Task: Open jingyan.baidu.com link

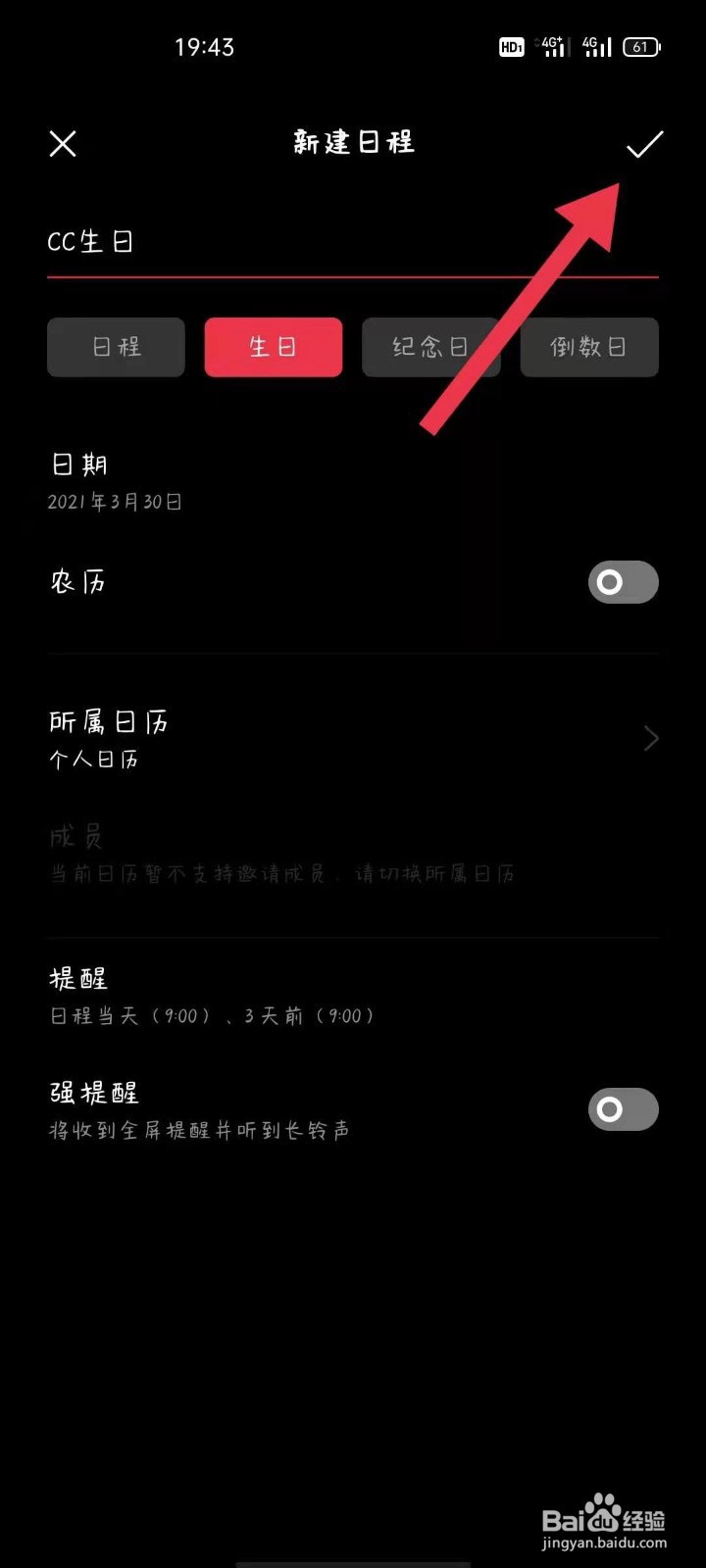Action: [x=601, y=1543]
